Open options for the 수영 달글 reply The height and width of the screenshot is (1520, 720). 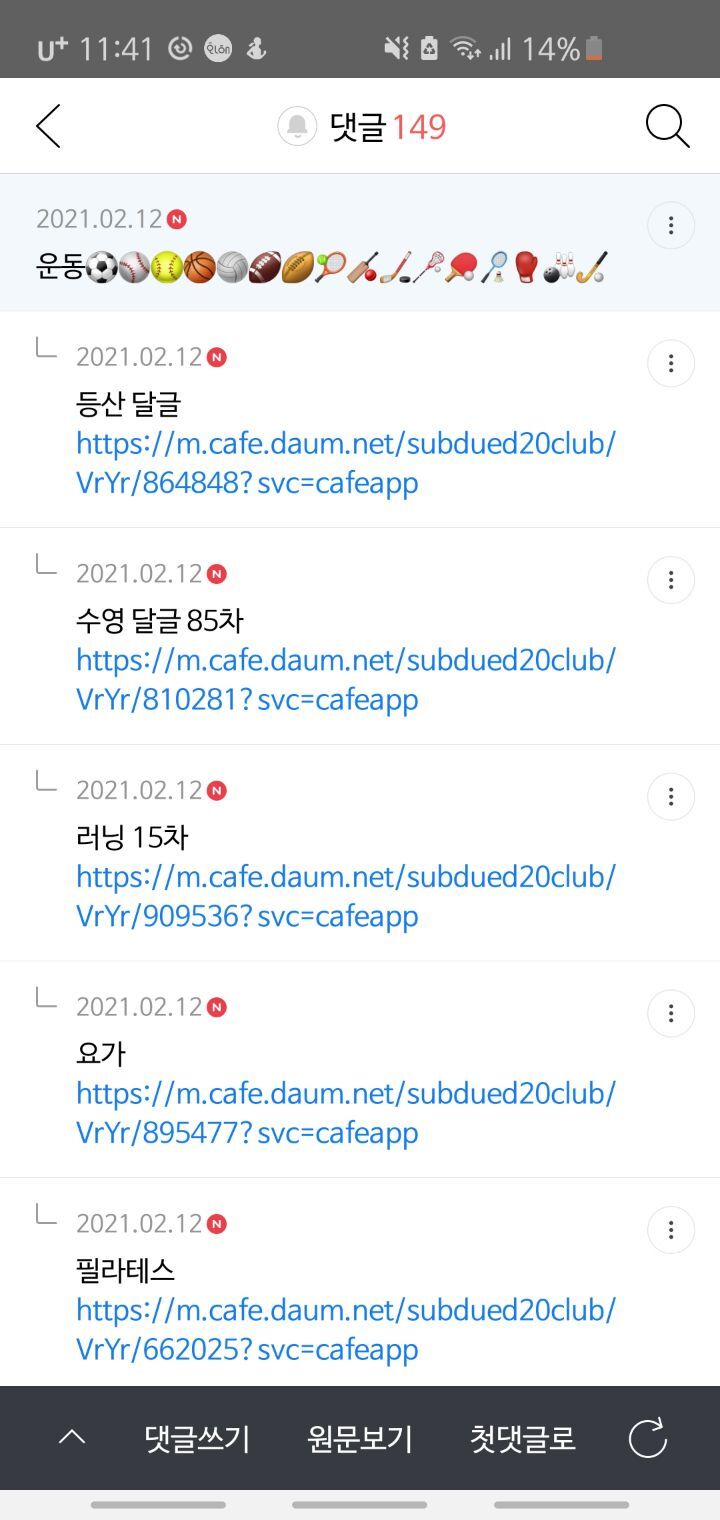tap(671, 580)
